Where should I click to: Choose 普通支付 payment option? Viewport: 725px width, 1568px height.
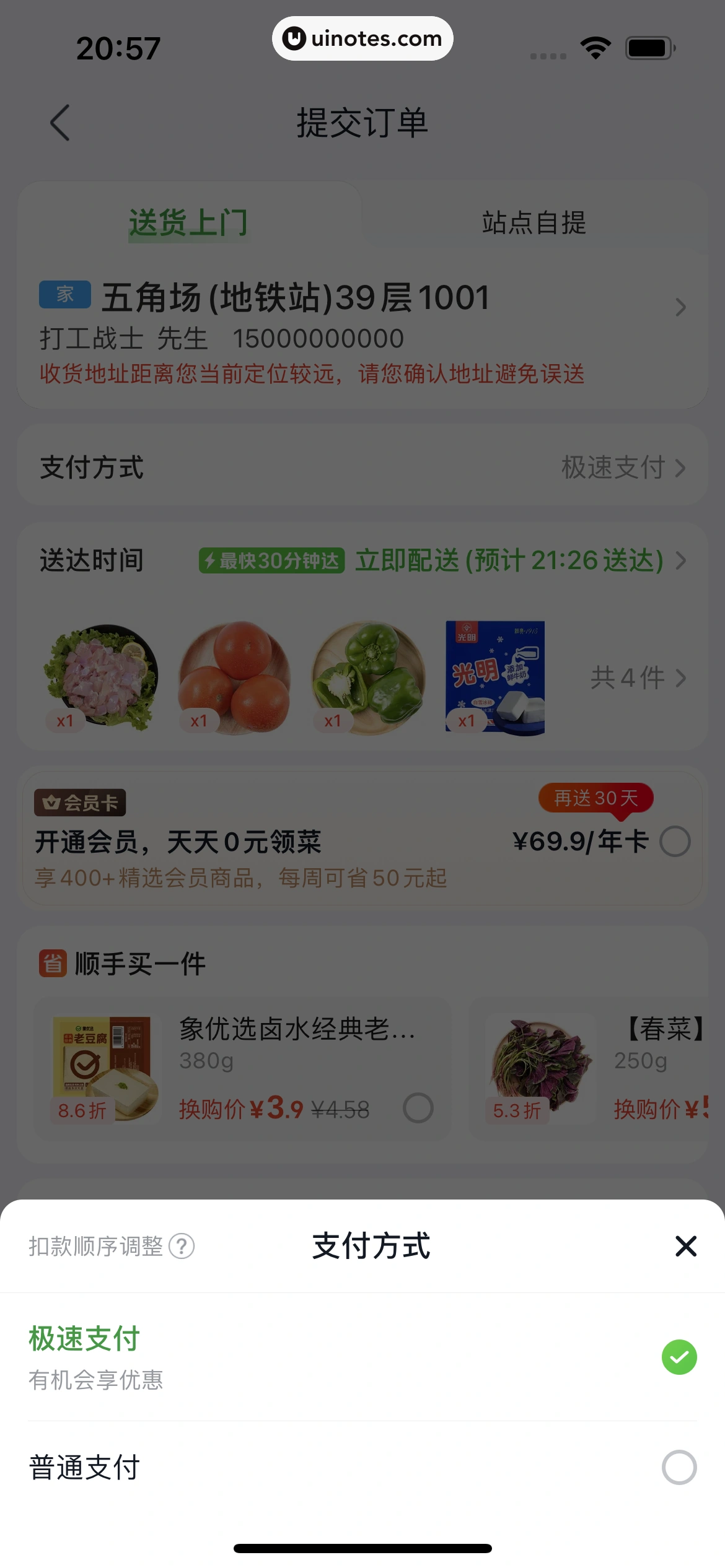coord(679,1467)
